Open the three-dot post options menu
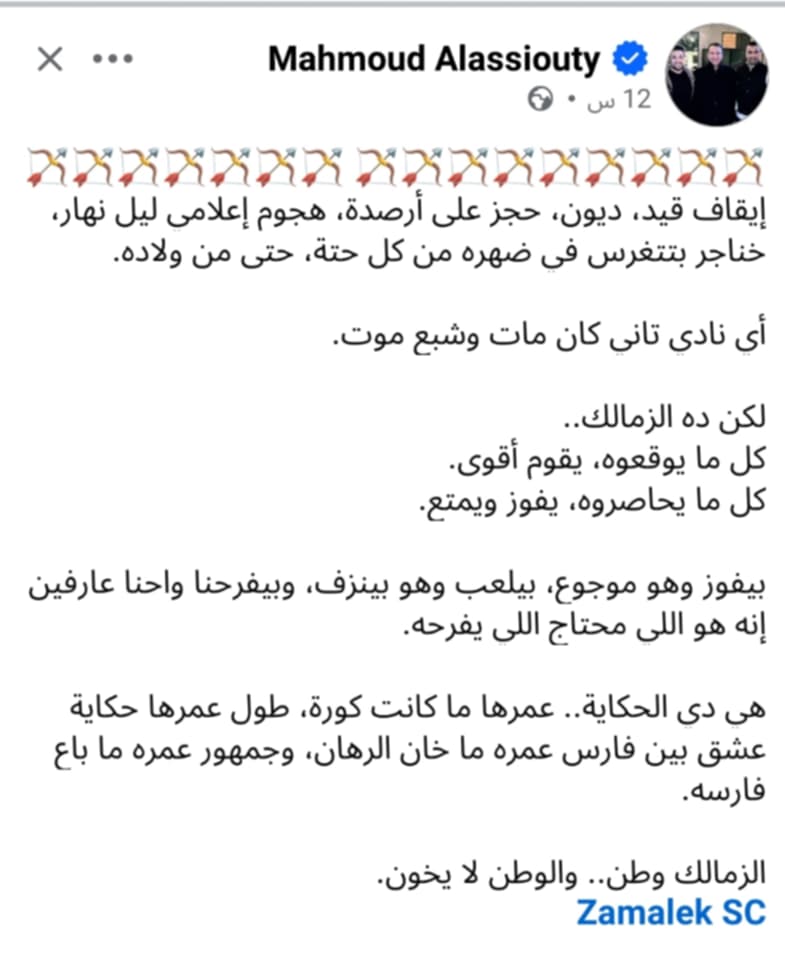Image resolution: width=785 pixels, height=960 pixels. pos(113,59)
